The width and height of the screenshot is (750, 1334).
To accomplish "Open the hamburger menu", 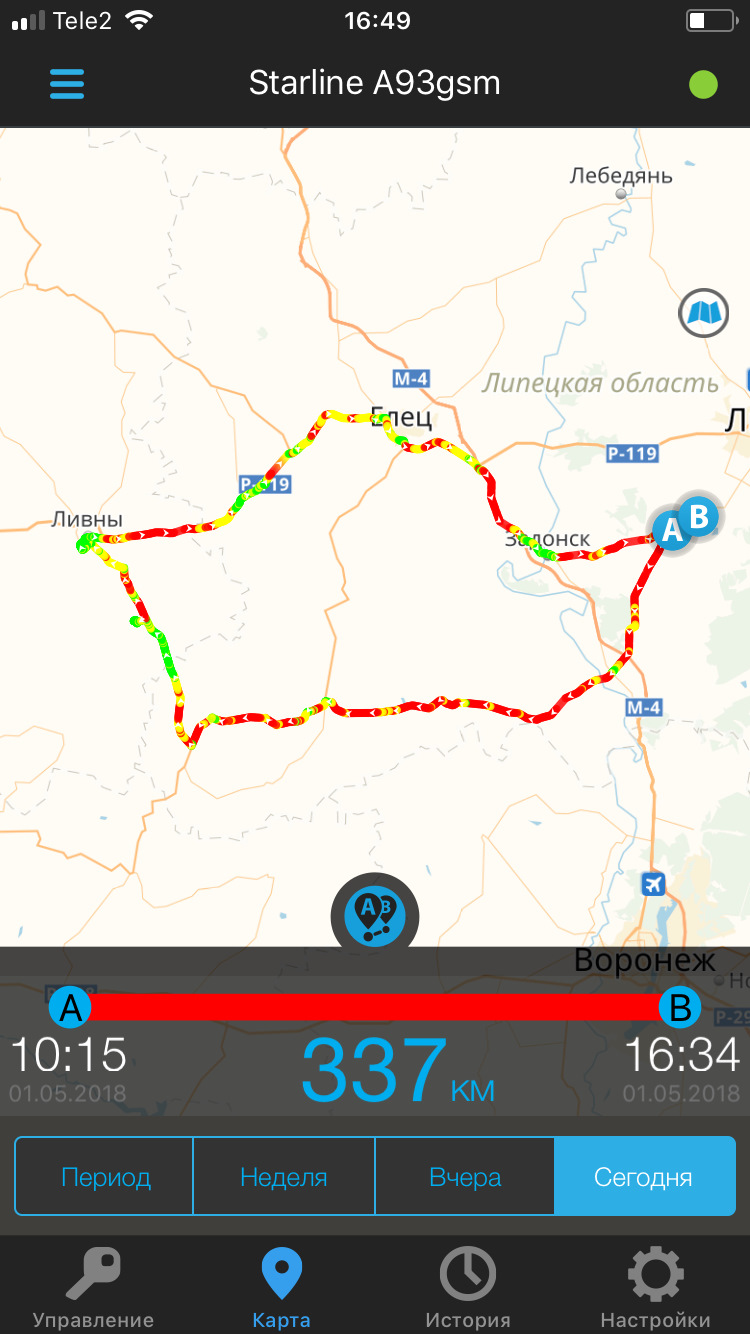I will click(x=67, y=84).
